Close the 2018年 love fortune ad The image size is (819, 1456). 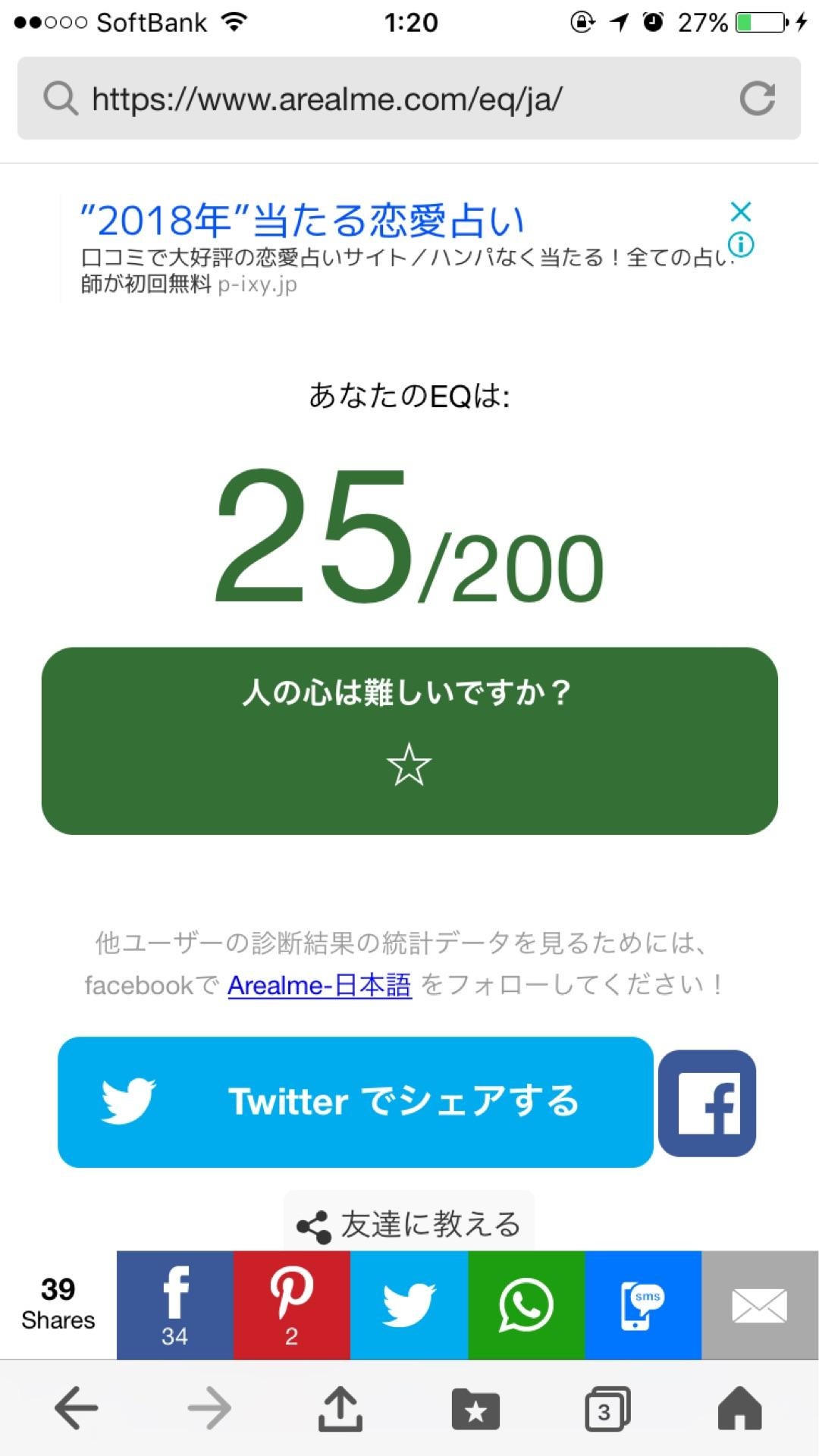(740, 212)
